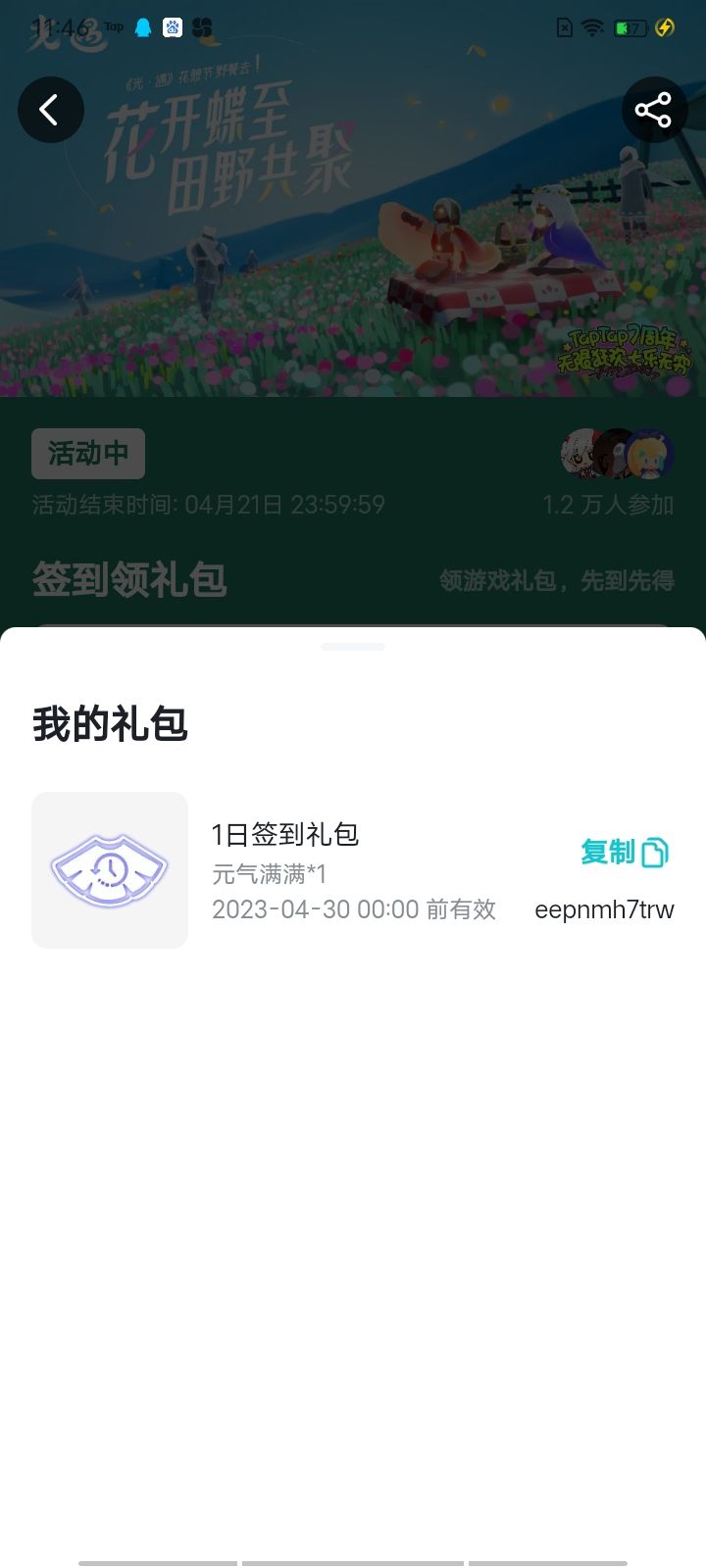This screenshot has height=1568, width=706.
Task: Open the share icon at top right
Action: pos(654,110)
